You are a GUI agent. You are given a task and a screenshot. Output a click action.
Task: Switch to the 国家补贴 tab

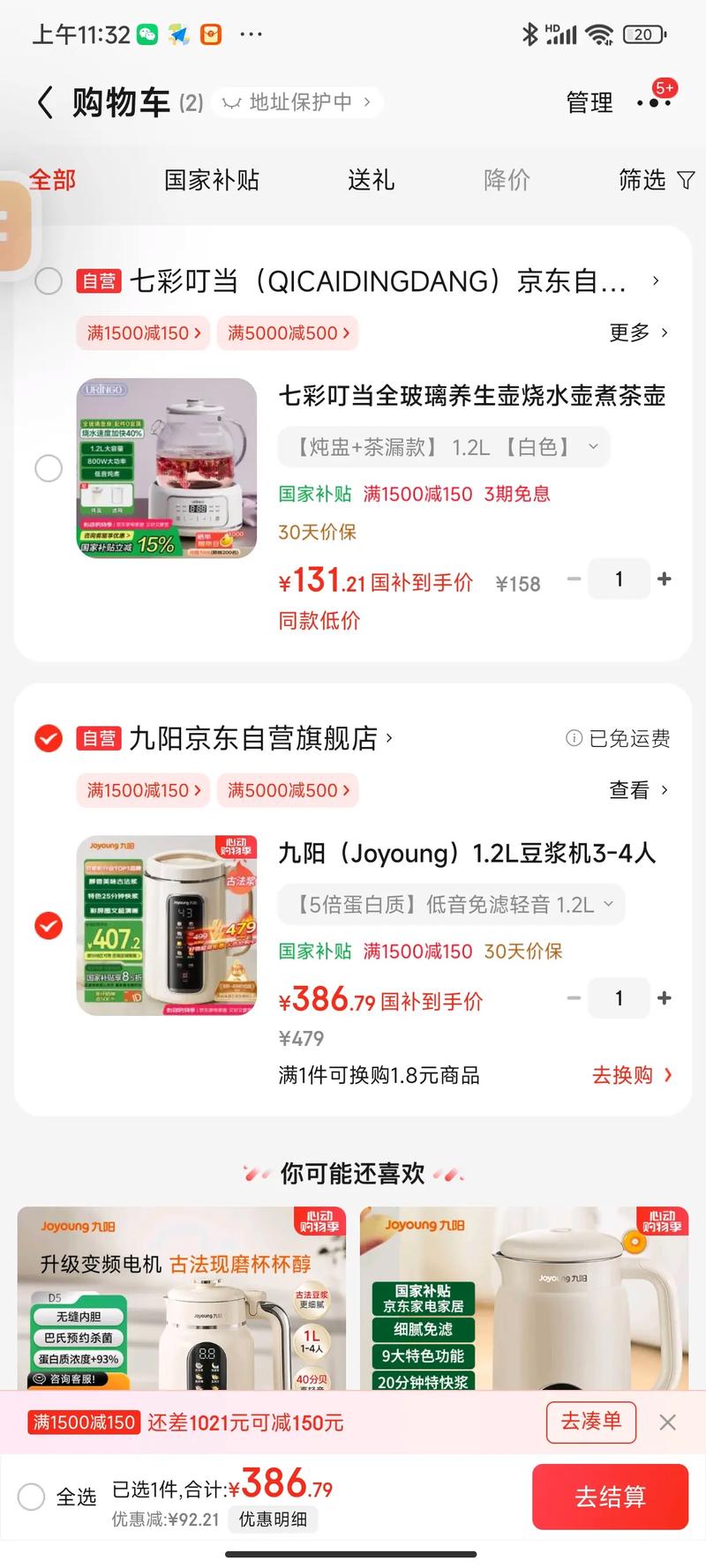[210, 179]
